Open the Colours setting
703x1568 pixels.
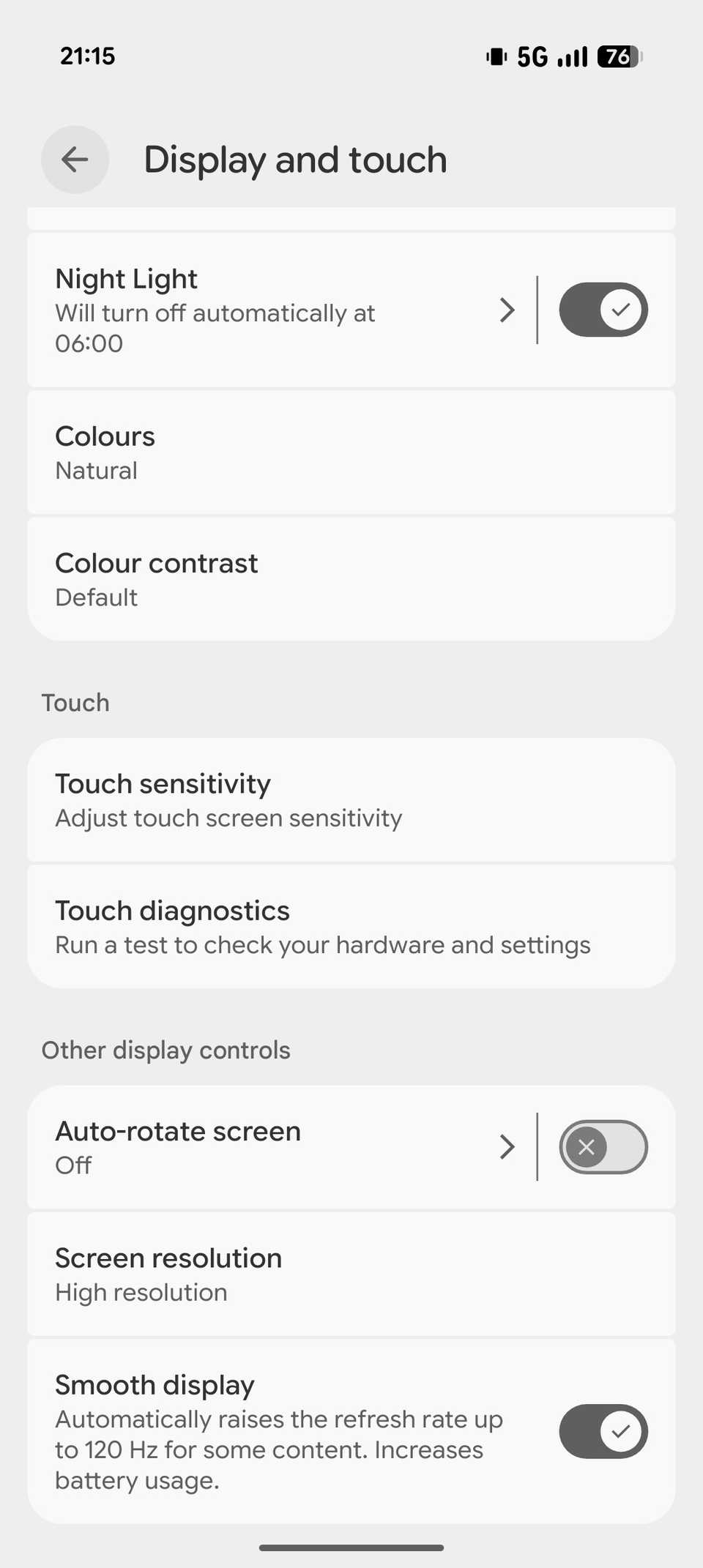click(350, 452)
